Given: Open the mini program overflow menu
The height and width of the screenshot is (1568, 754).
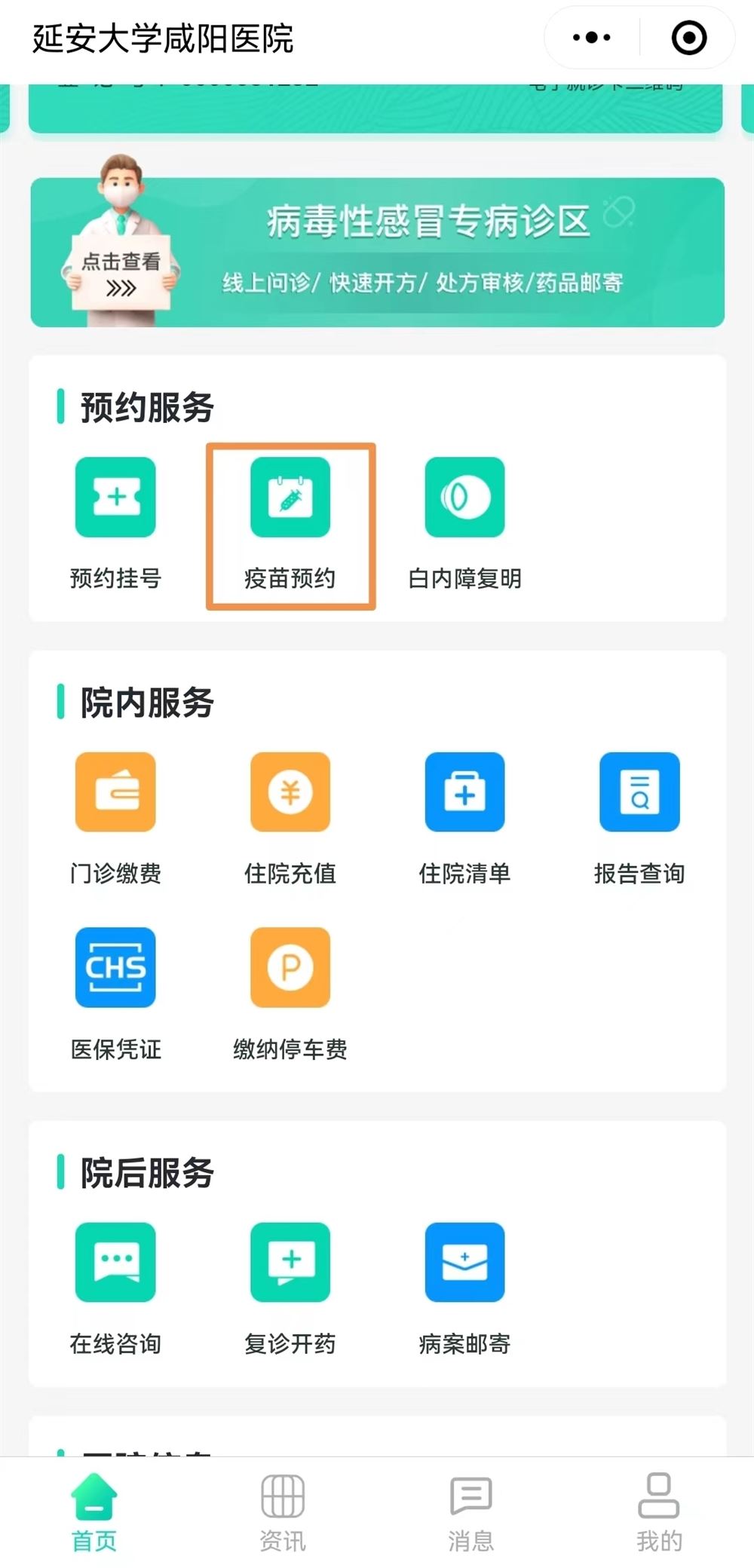Looking at the screenshot, I should point(592,38).
